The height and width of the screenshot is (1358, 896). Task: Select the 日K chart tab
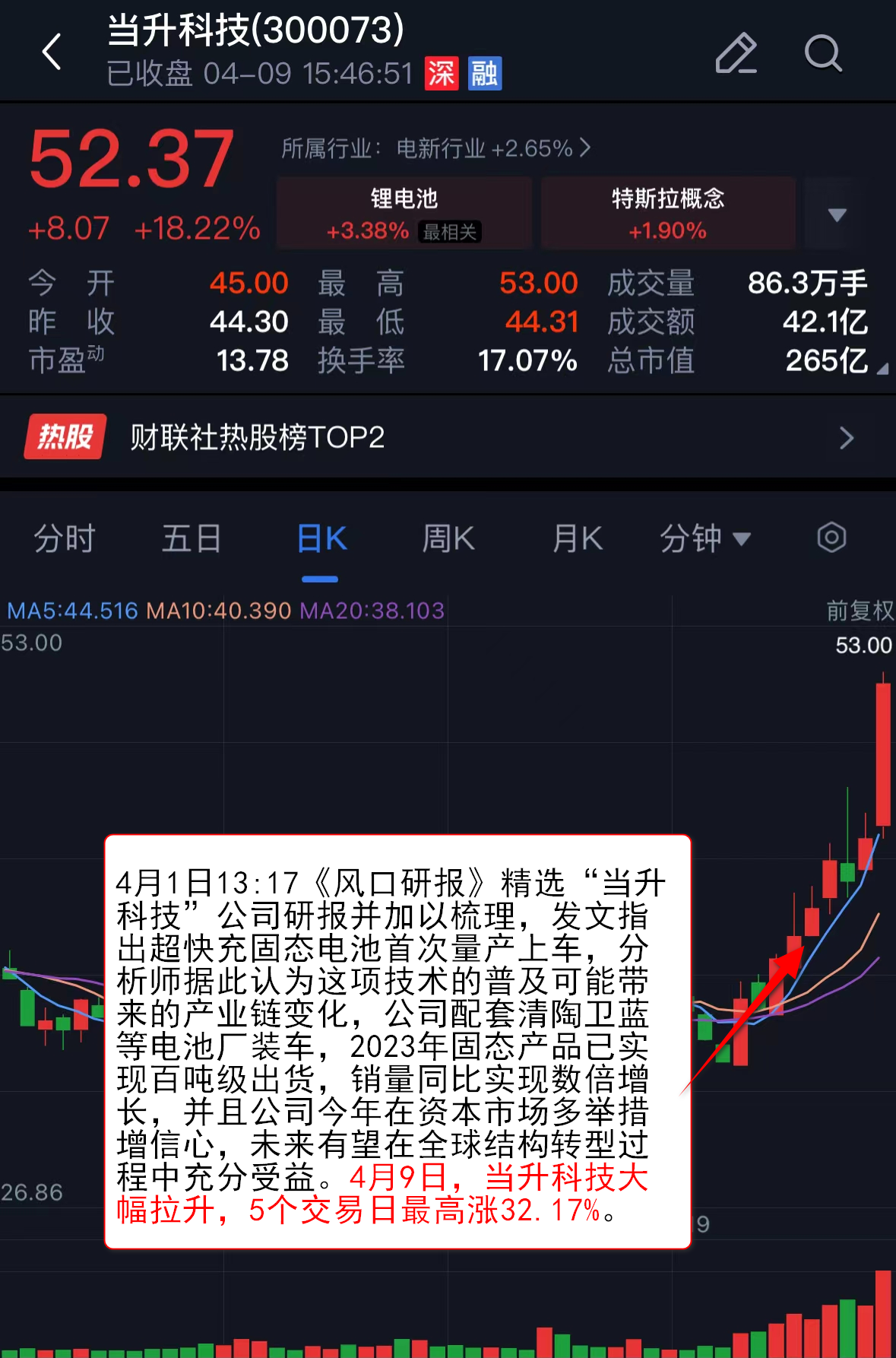321,538
